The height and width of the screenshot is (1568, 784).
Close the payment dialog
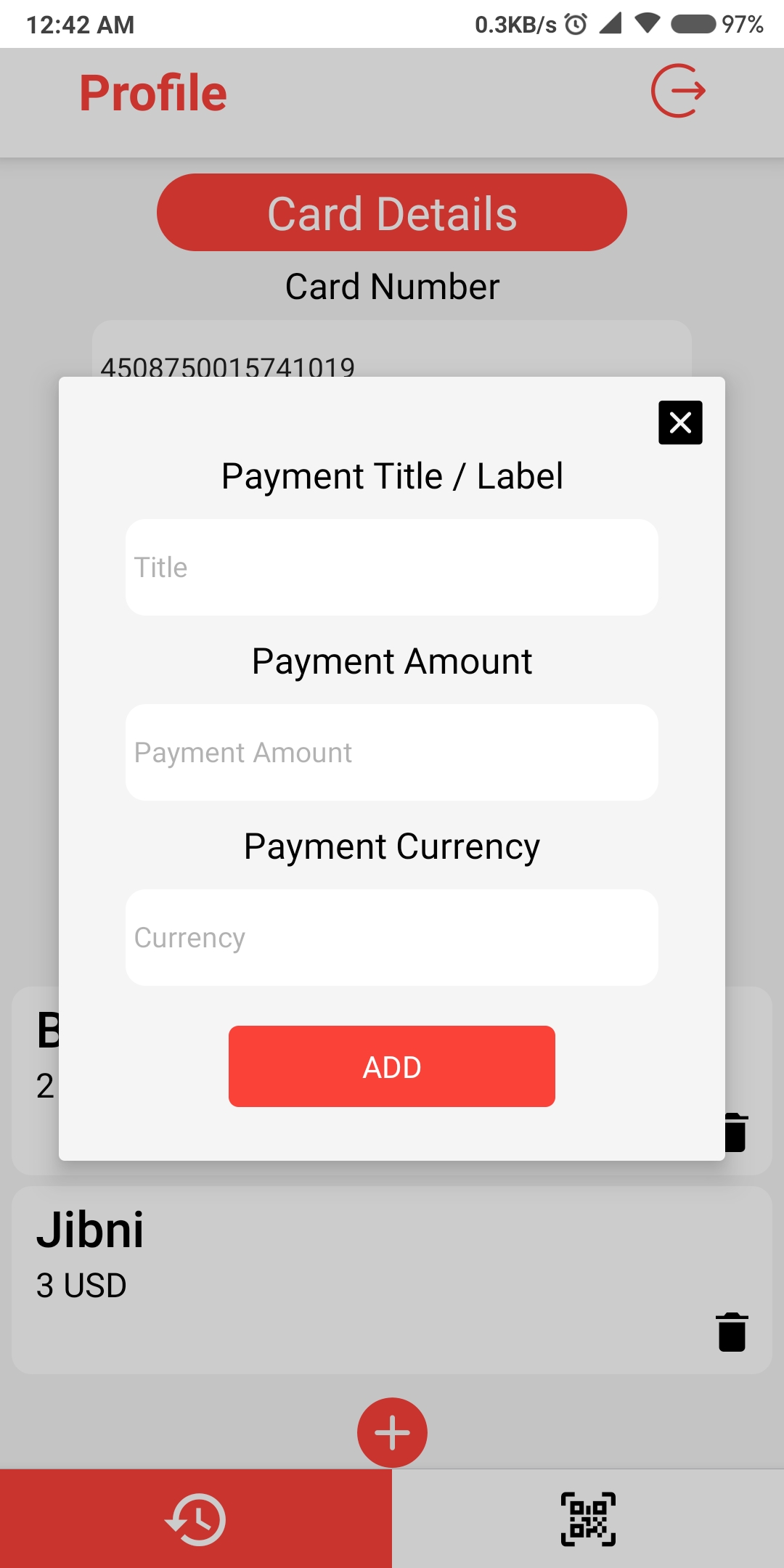pyautogui.click(x=680, y=422)
